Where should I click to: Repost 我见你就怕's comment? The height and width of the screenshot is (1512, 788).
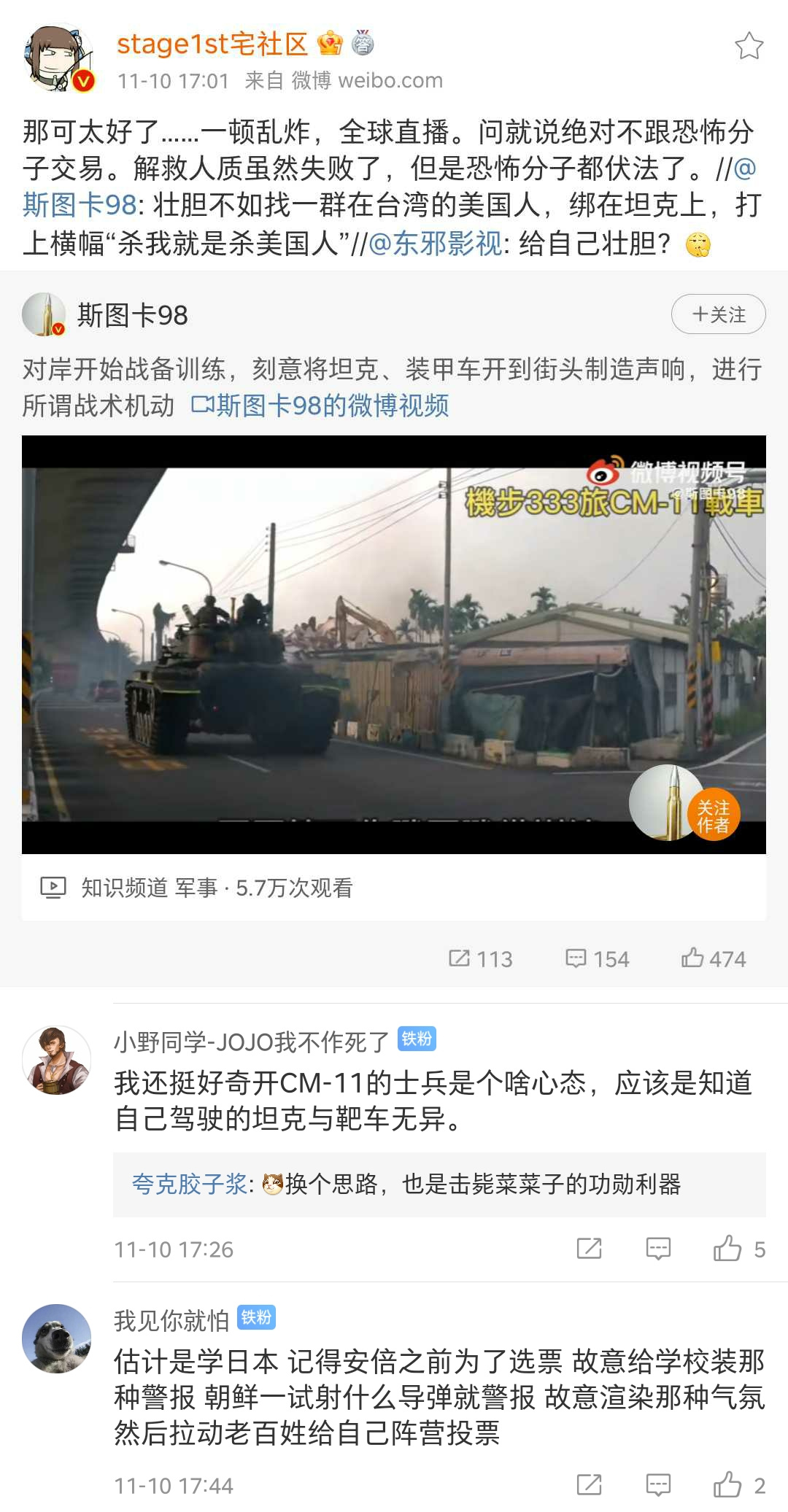[589, 1485]
